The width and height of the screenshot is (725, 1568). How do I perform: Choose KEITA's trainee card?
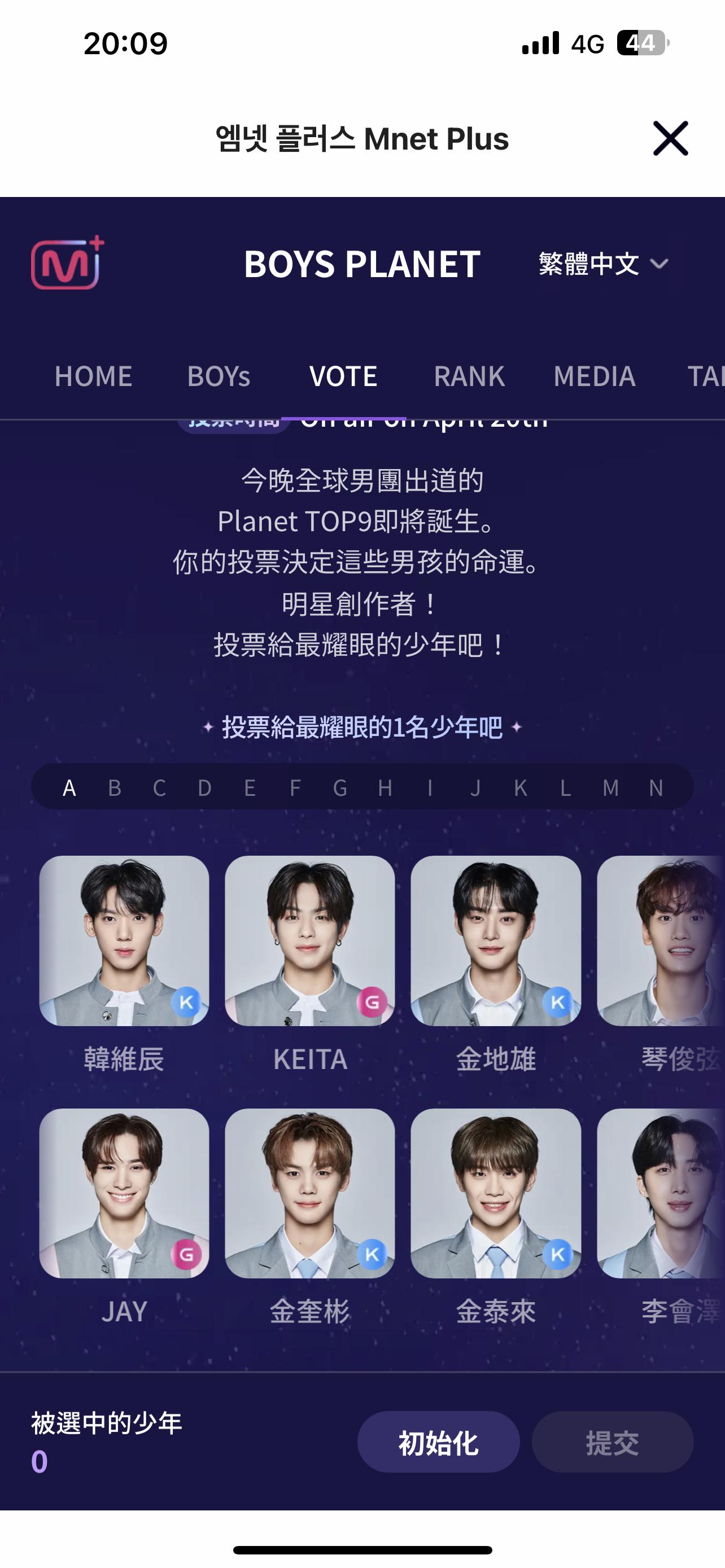(x=310, y=940)
